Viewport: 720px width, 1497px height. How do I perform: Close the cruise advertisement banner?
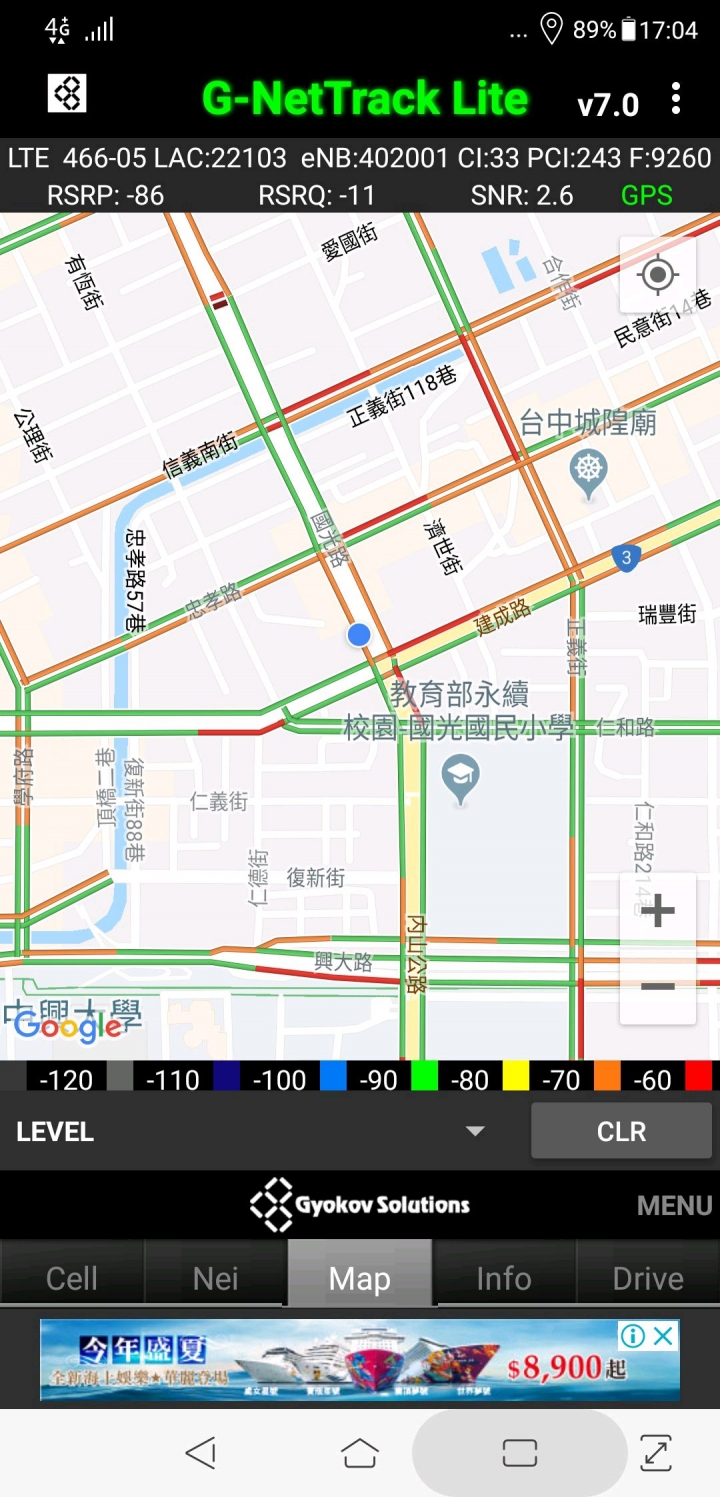click(663, 1335)
